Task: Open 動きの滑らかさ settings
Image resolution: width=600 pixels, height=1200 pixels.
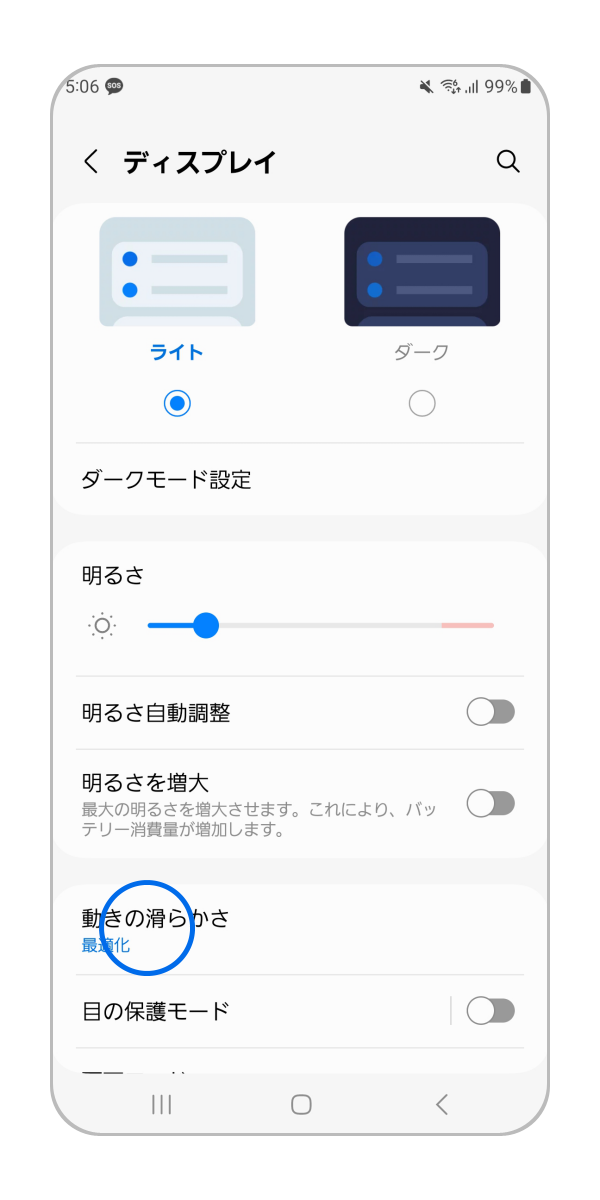Action: point(300,929)
